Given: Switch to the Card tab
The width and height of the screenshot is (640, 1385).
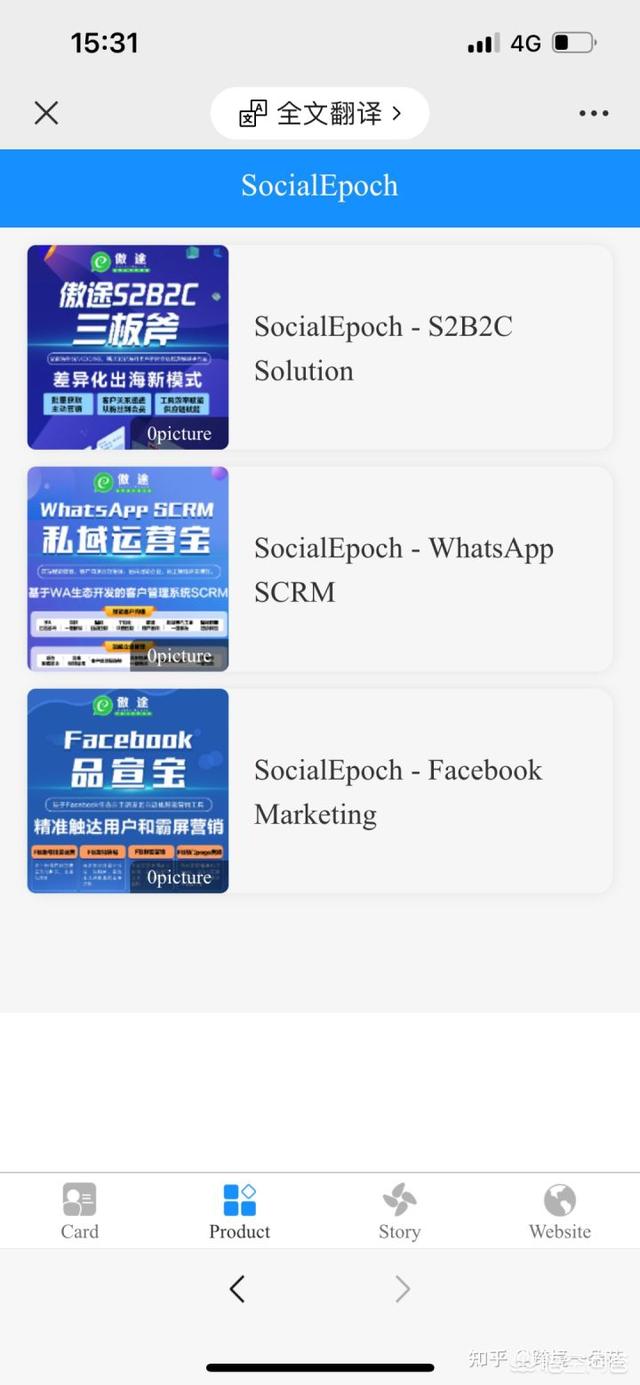Looking at the screenshot, I should [80, 1211].
